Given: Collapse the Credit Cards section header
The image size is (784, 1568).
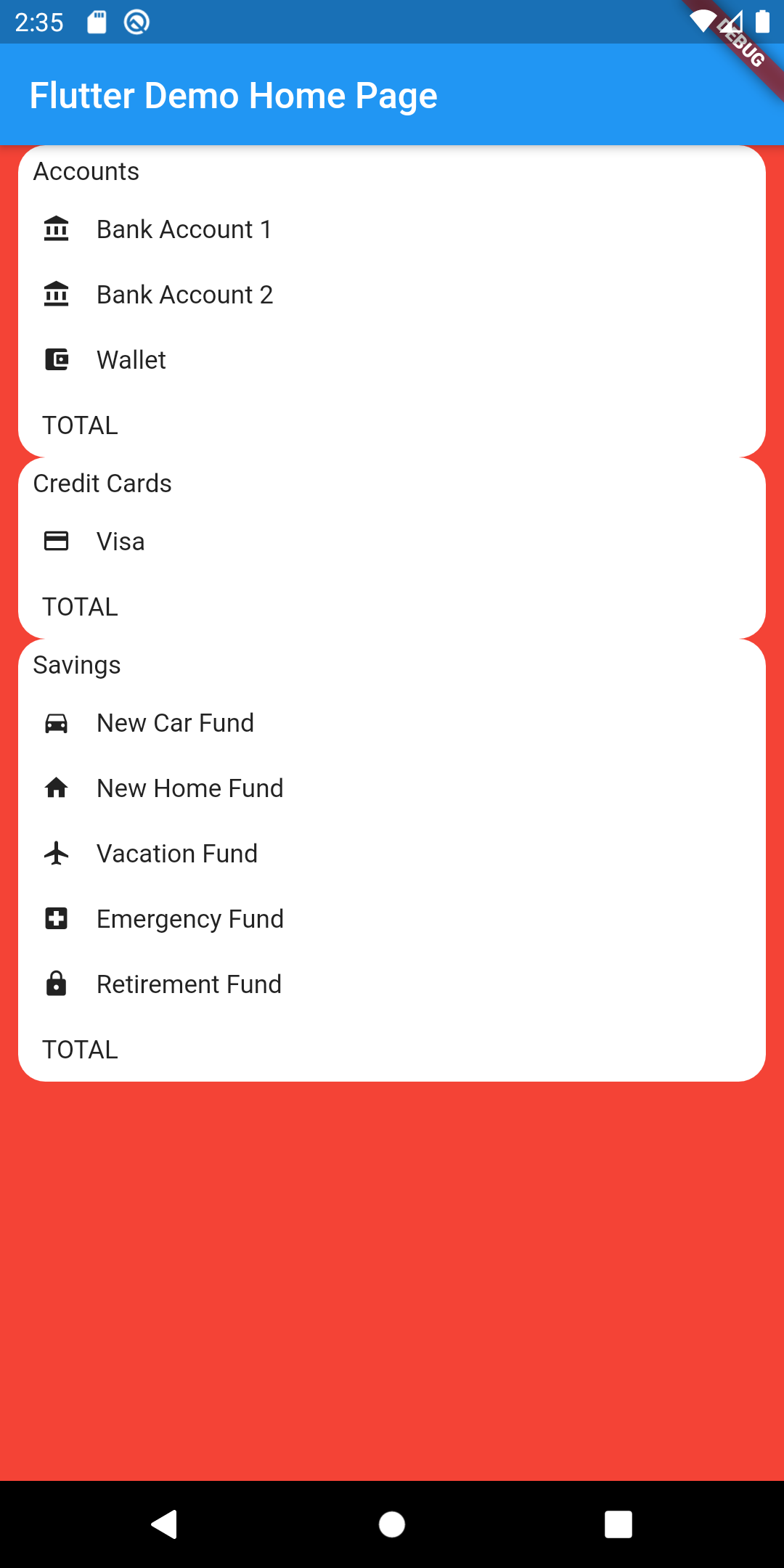Looking at the screenshot, I should (102, 483).
